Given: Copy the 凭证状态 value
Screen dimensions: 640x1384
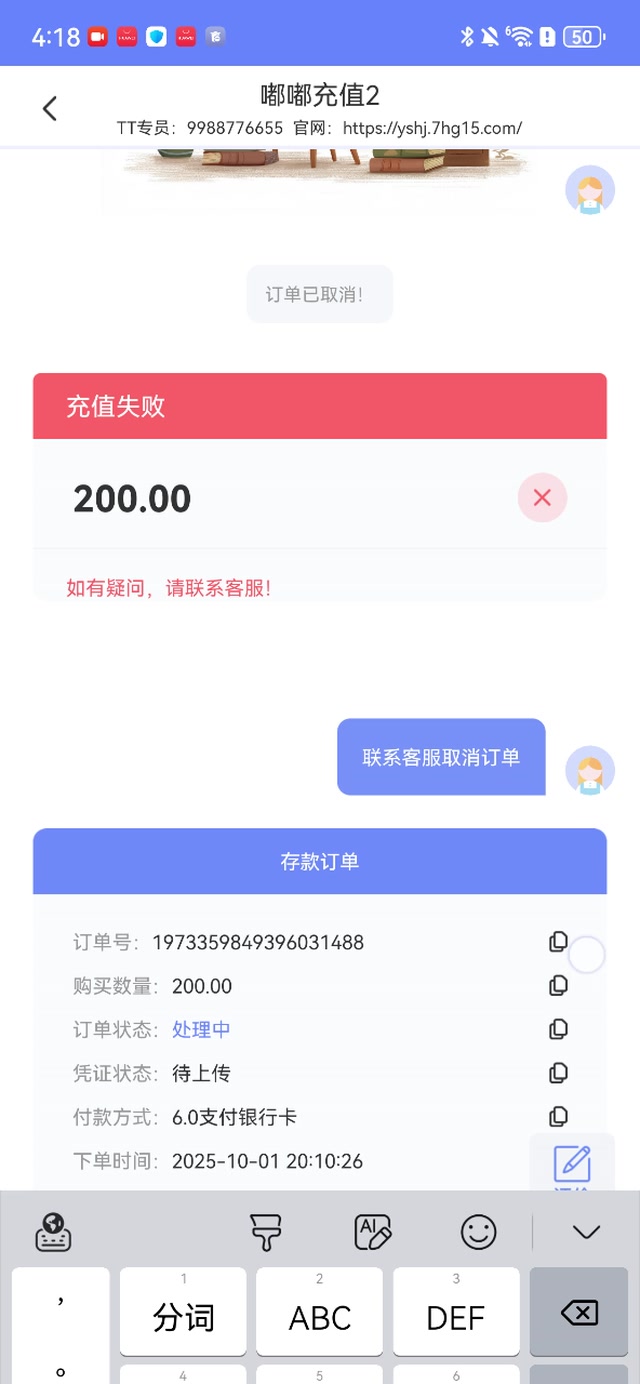Looking at the screenshot, I should 558,1073.
